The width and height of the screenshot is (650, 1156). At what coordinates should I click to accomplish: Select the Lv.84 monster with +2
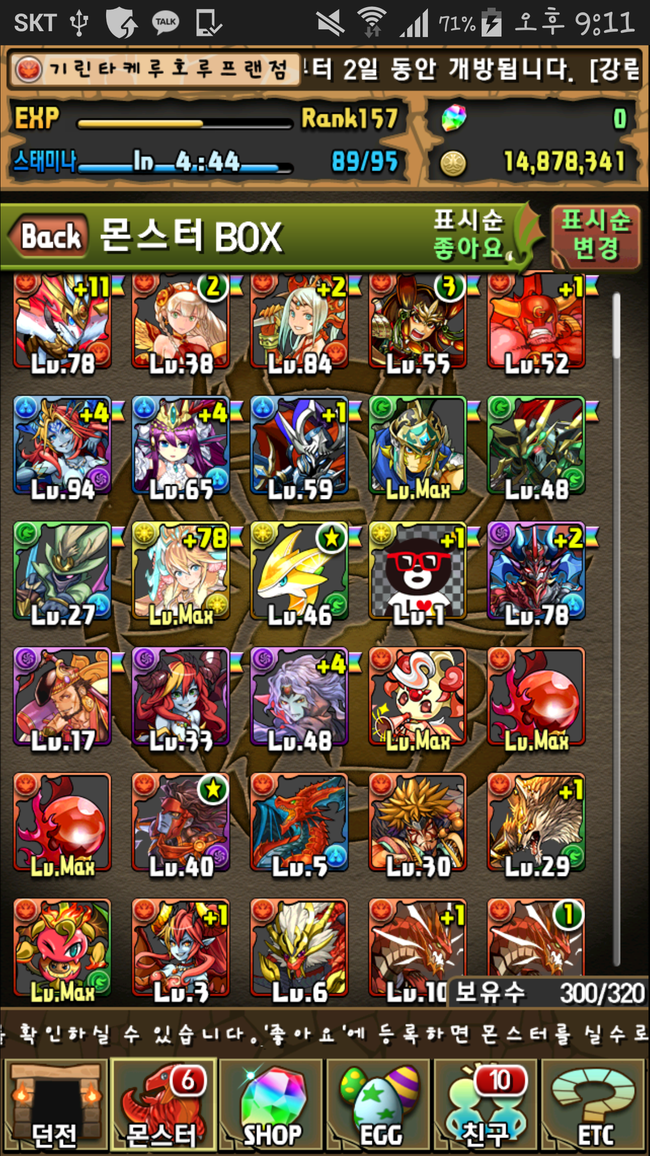point(299,322)
